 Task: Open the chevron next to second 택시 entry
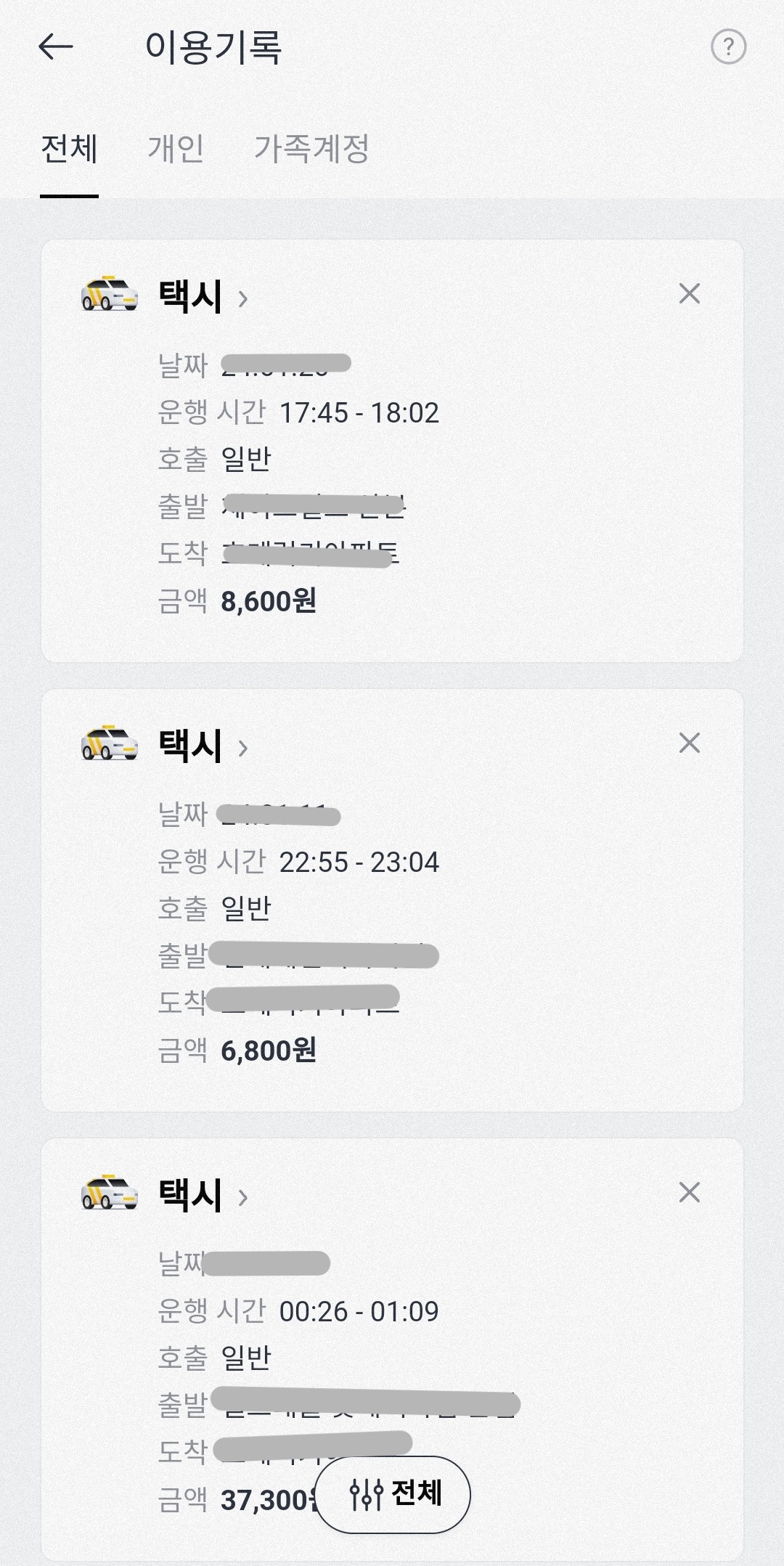click(244, 746)
